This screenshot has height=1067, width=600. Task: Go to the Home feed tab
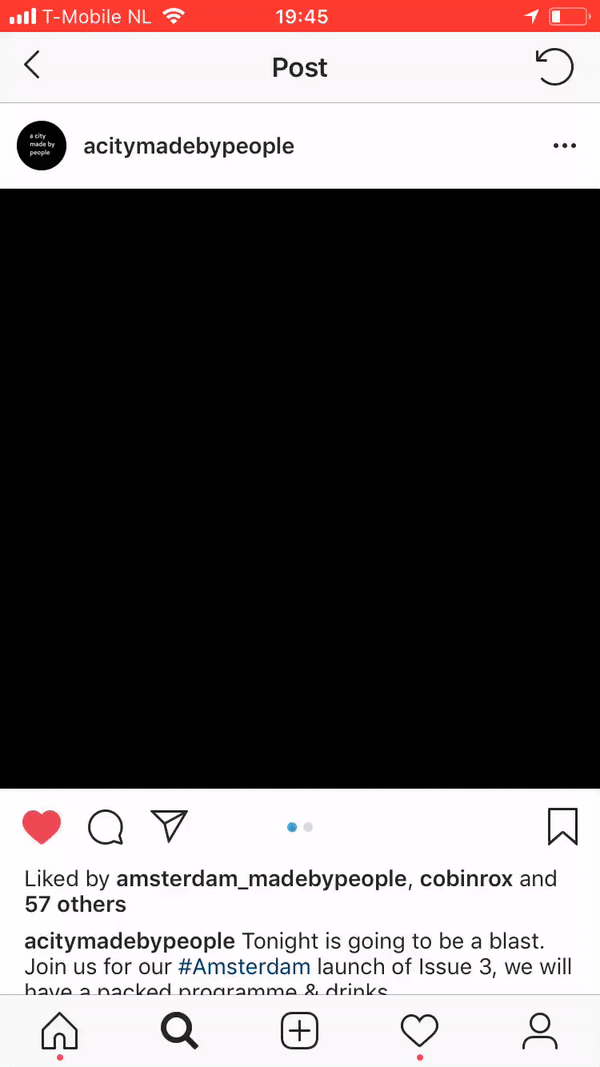click(x=60, y=1032)
